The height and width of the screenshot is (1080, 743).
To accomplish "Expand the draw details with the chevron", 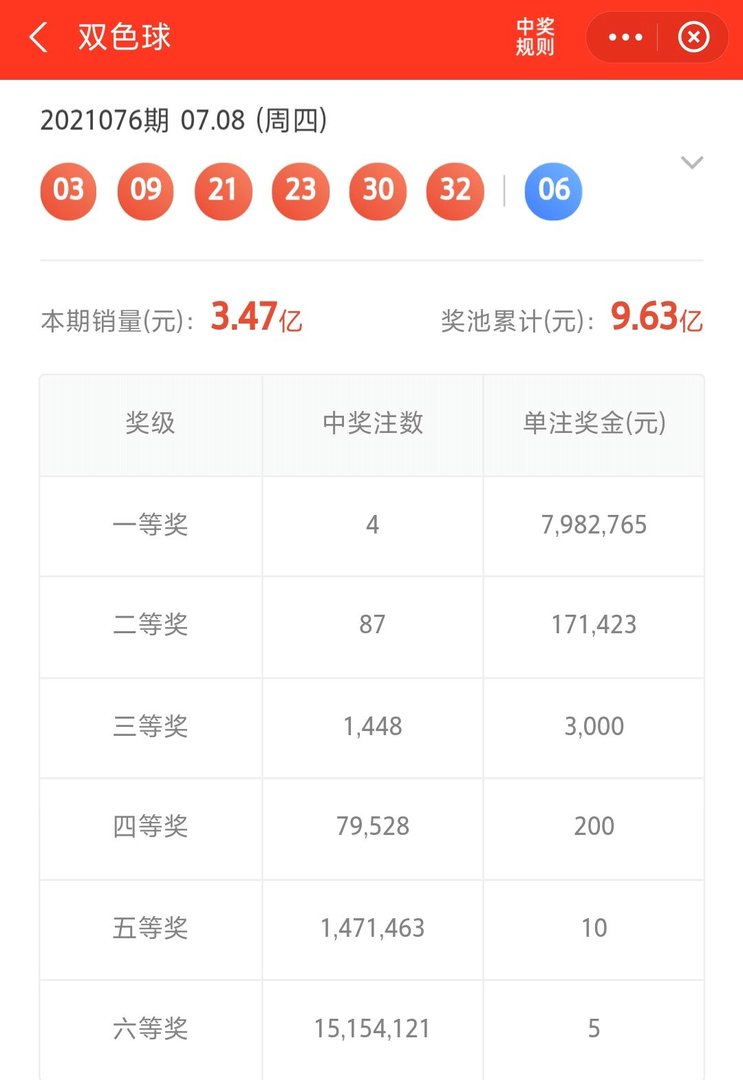I will click(690, 161).
